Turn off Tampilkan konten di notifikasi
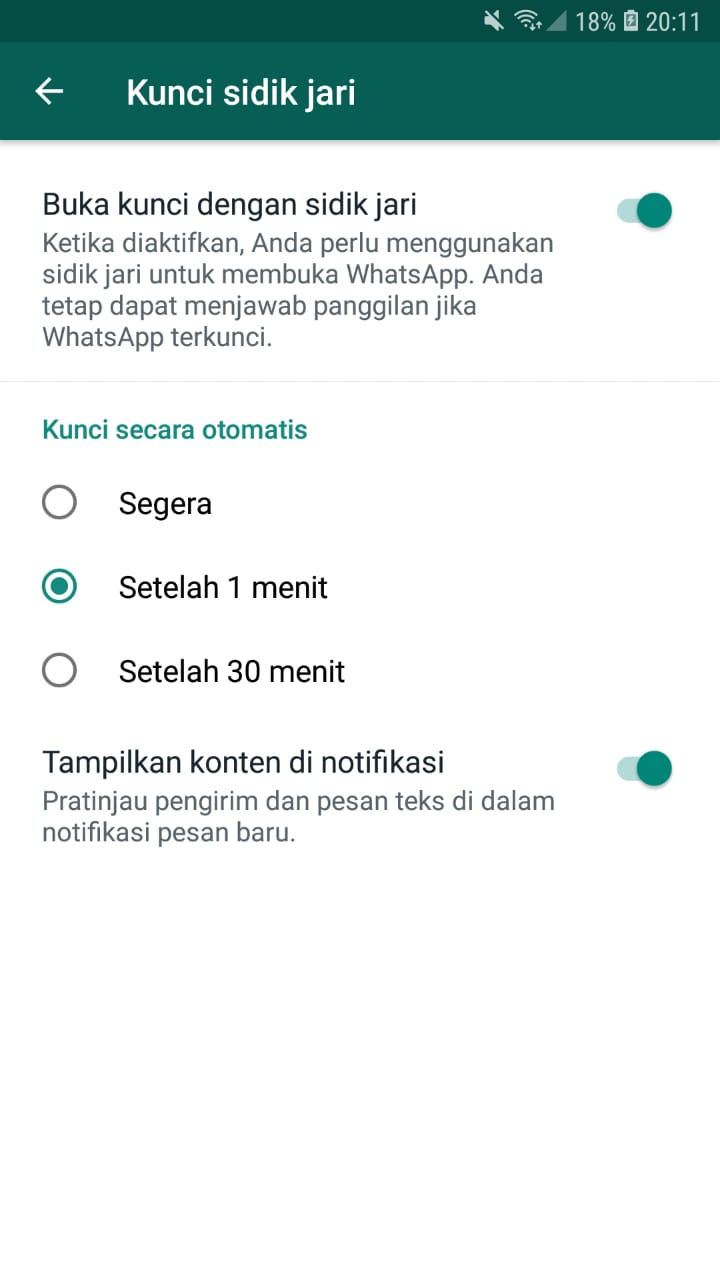 point(644,769)
